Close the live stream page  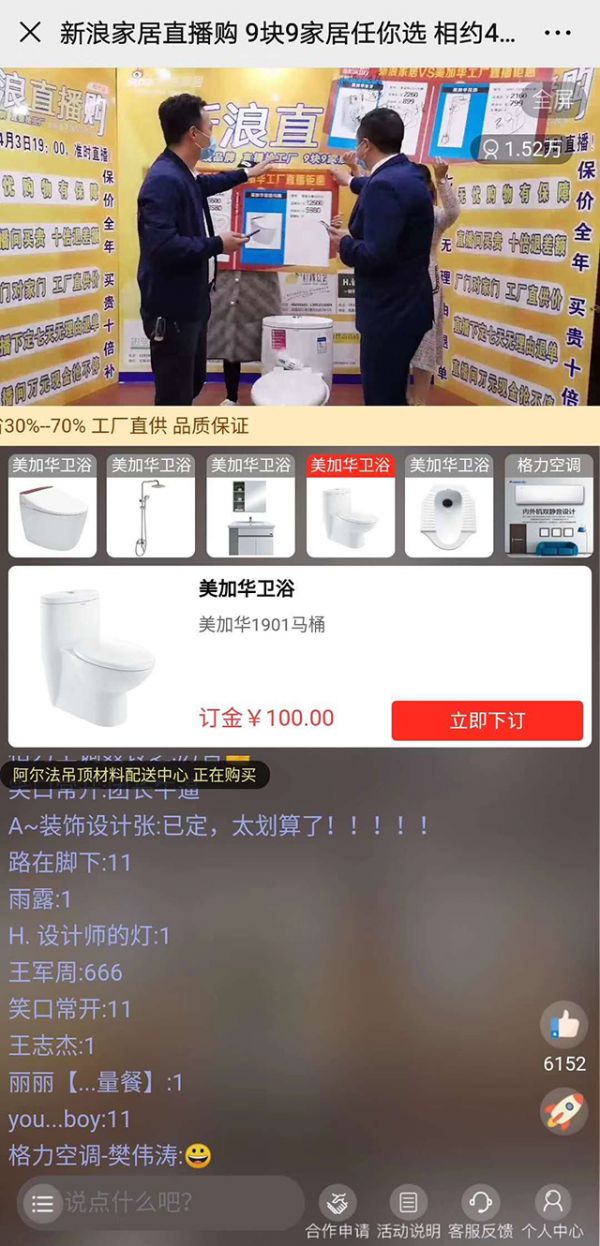coord(30,32)
